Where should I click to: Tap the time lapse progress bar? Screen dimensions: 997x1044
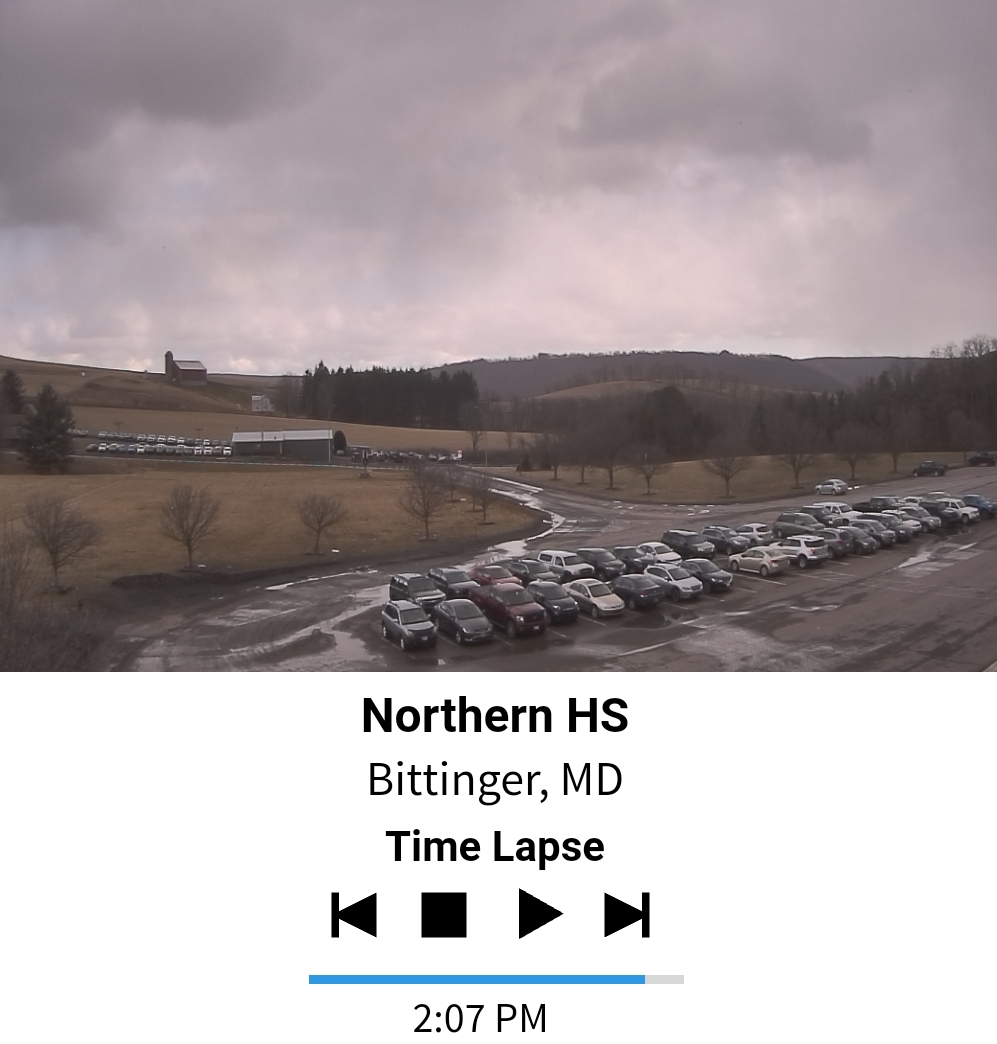[496, 980]
